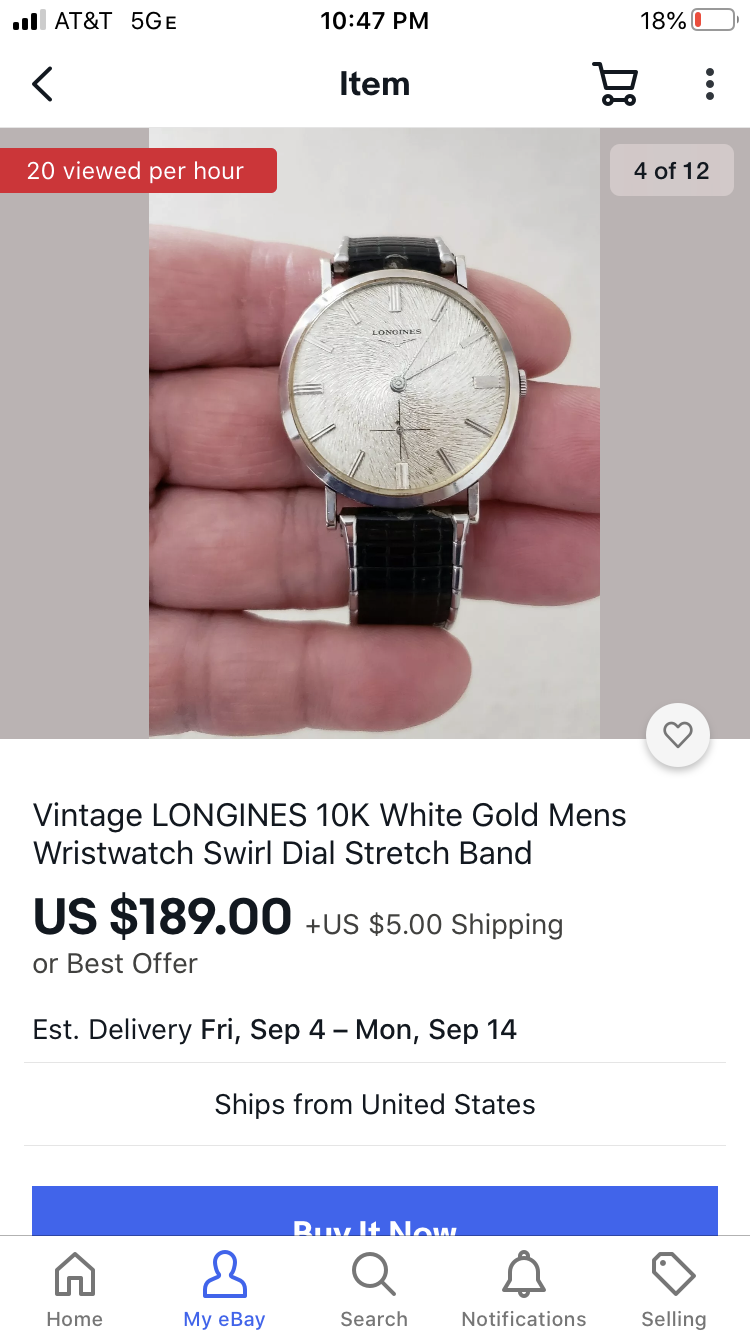750x1334 pixels.
Task: Open the Notifications tab
Action: click(524, 1290)
